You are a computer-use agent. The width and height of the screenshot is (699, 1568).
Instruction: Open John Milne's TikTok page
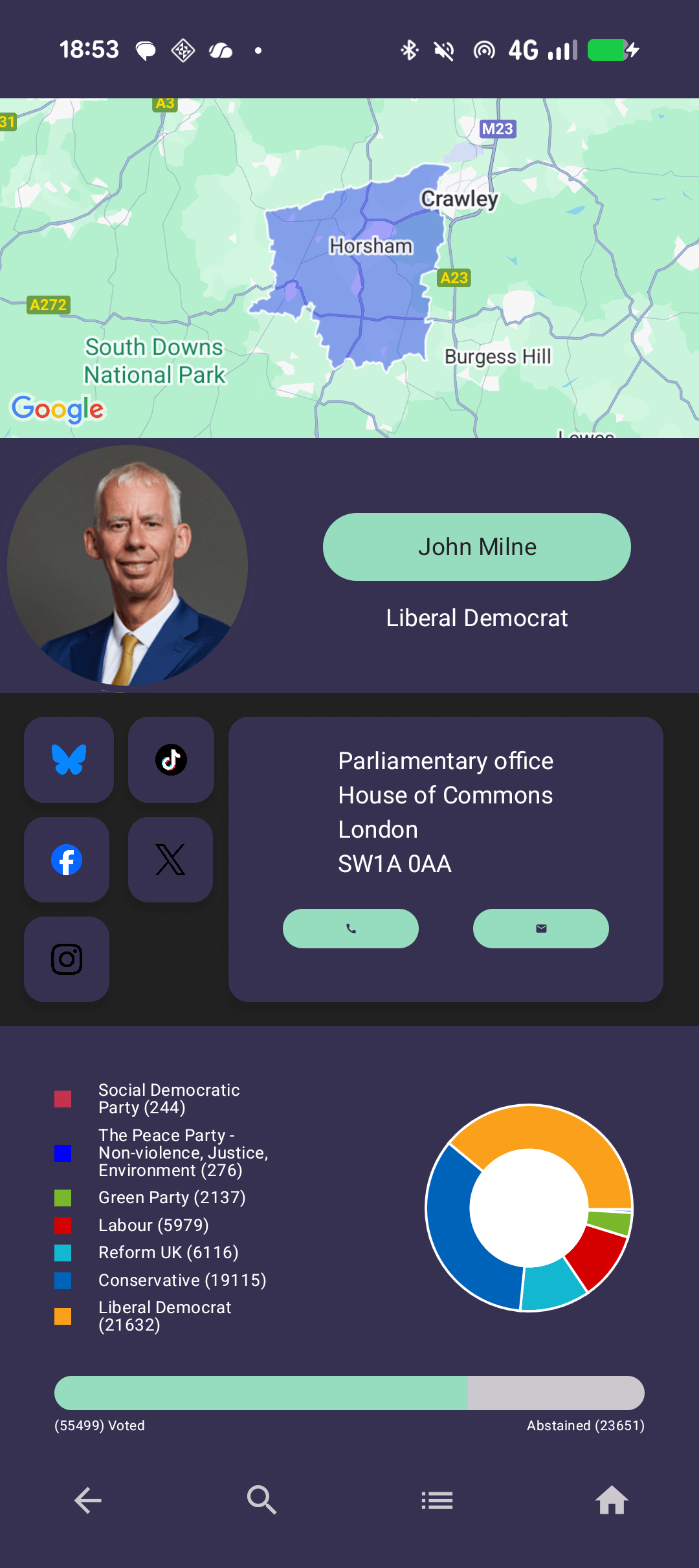(171, 759)
